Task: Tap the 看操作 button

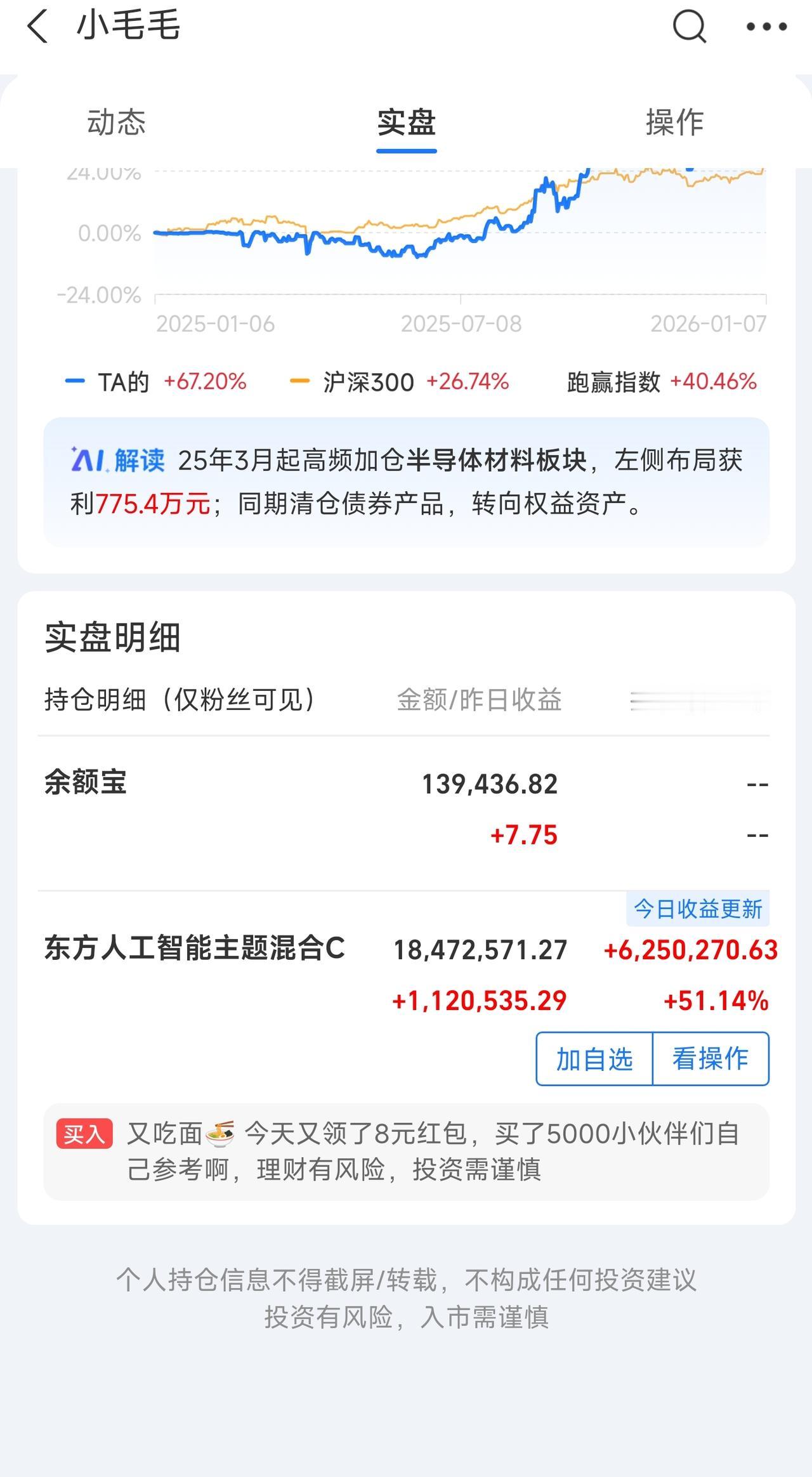Action: tap(711, 1058)
